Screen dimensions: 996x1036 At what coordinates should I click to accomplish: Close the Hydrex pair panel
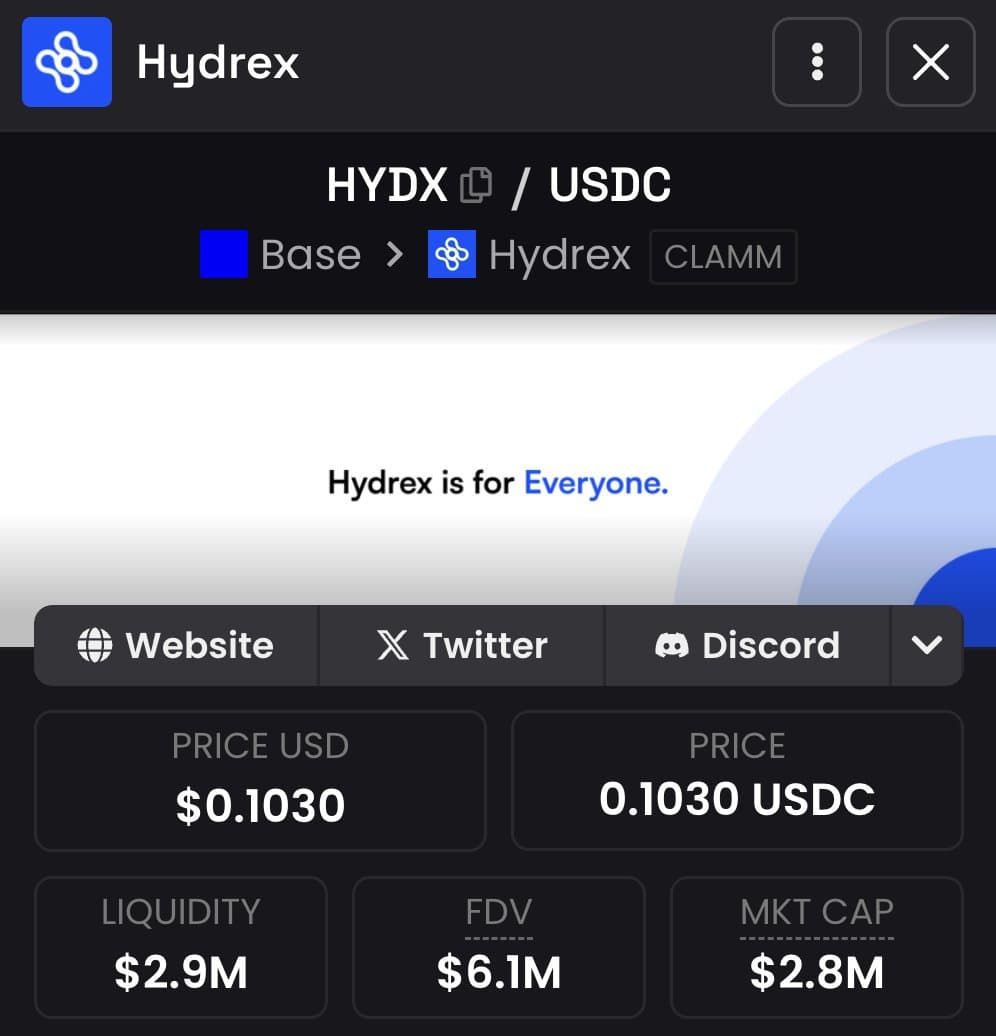(930, 62)
